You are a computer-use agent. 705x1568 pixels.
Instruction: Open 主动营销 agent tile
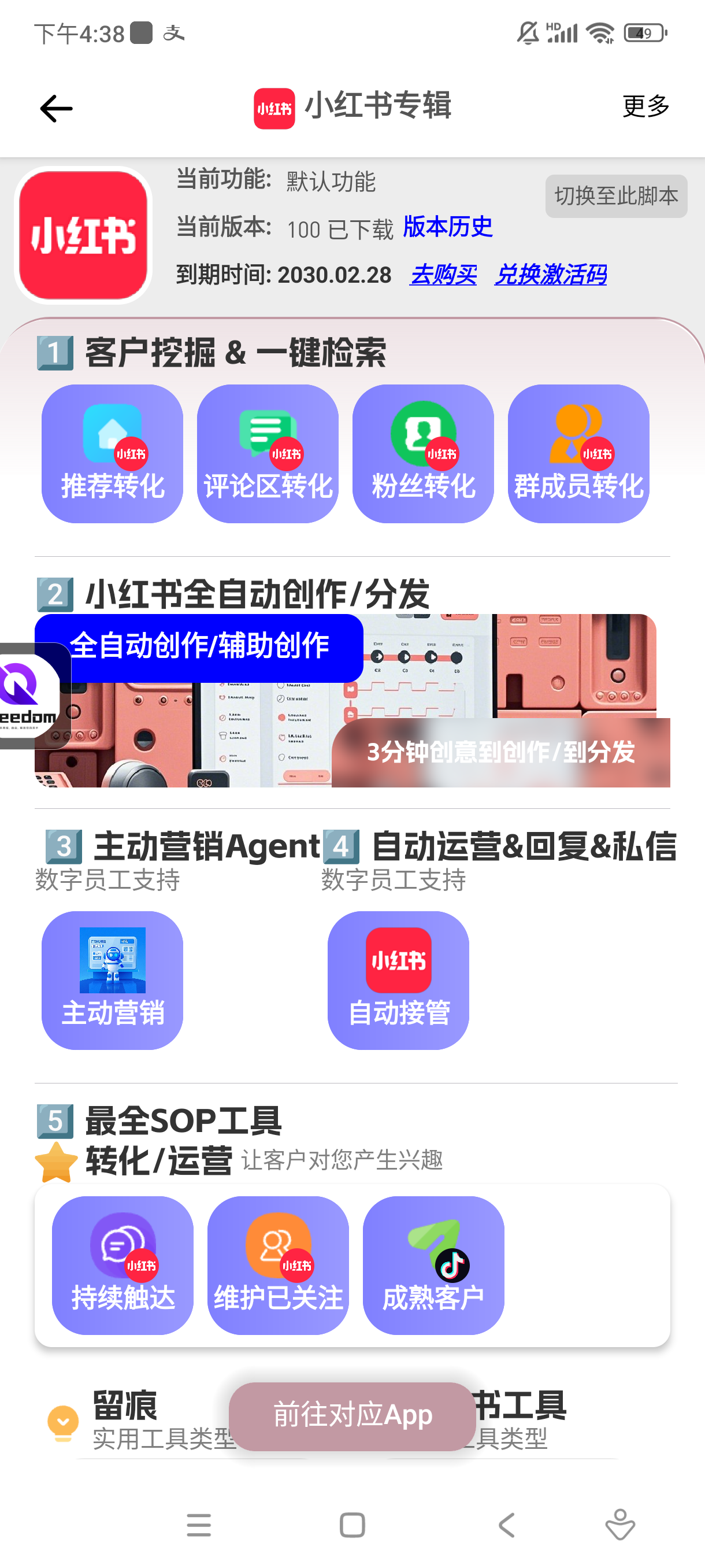click(x=113, y=979)
